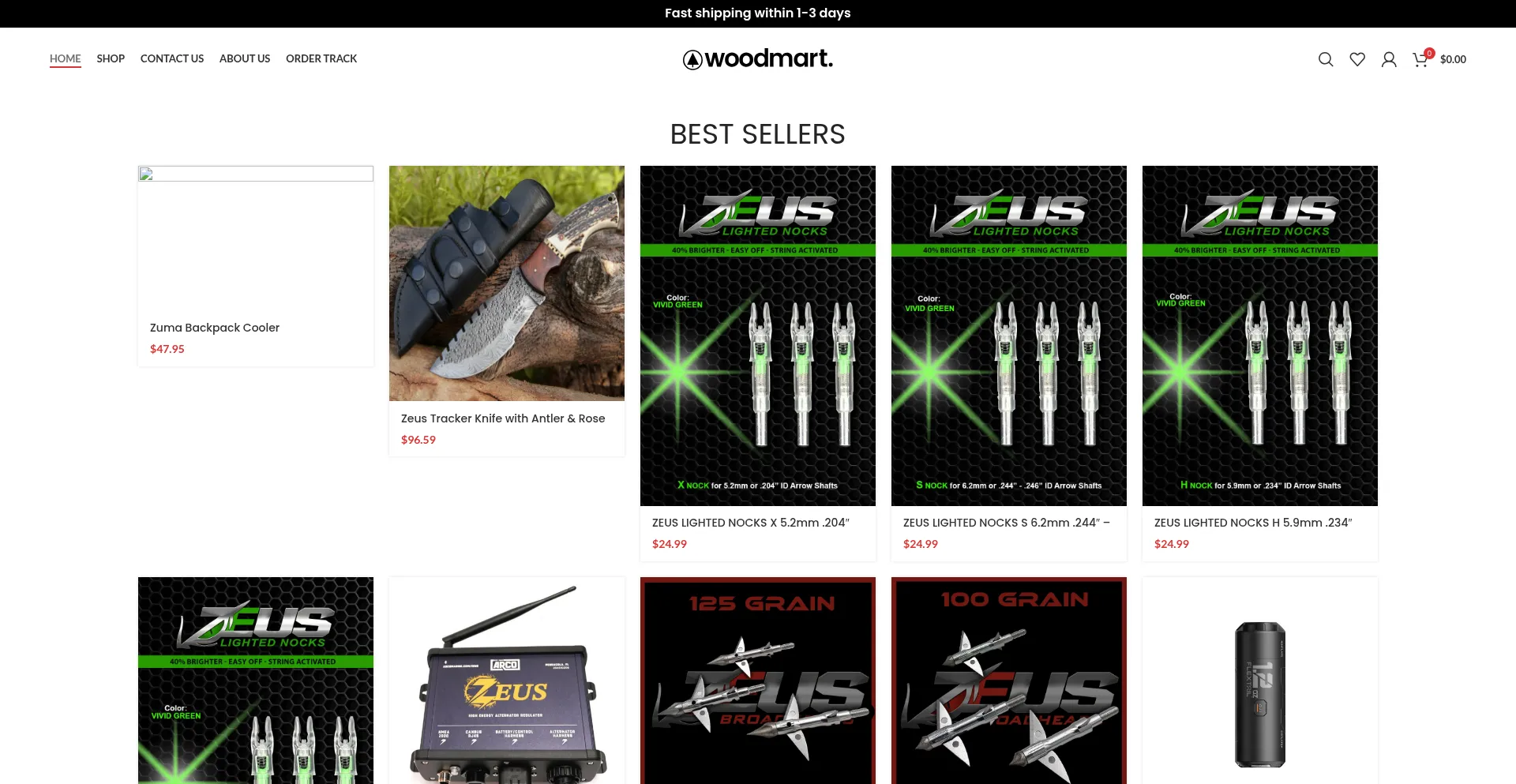Screen dimensions: 1516x784
Task: Open the Order Track page
Action: [321, 58]
